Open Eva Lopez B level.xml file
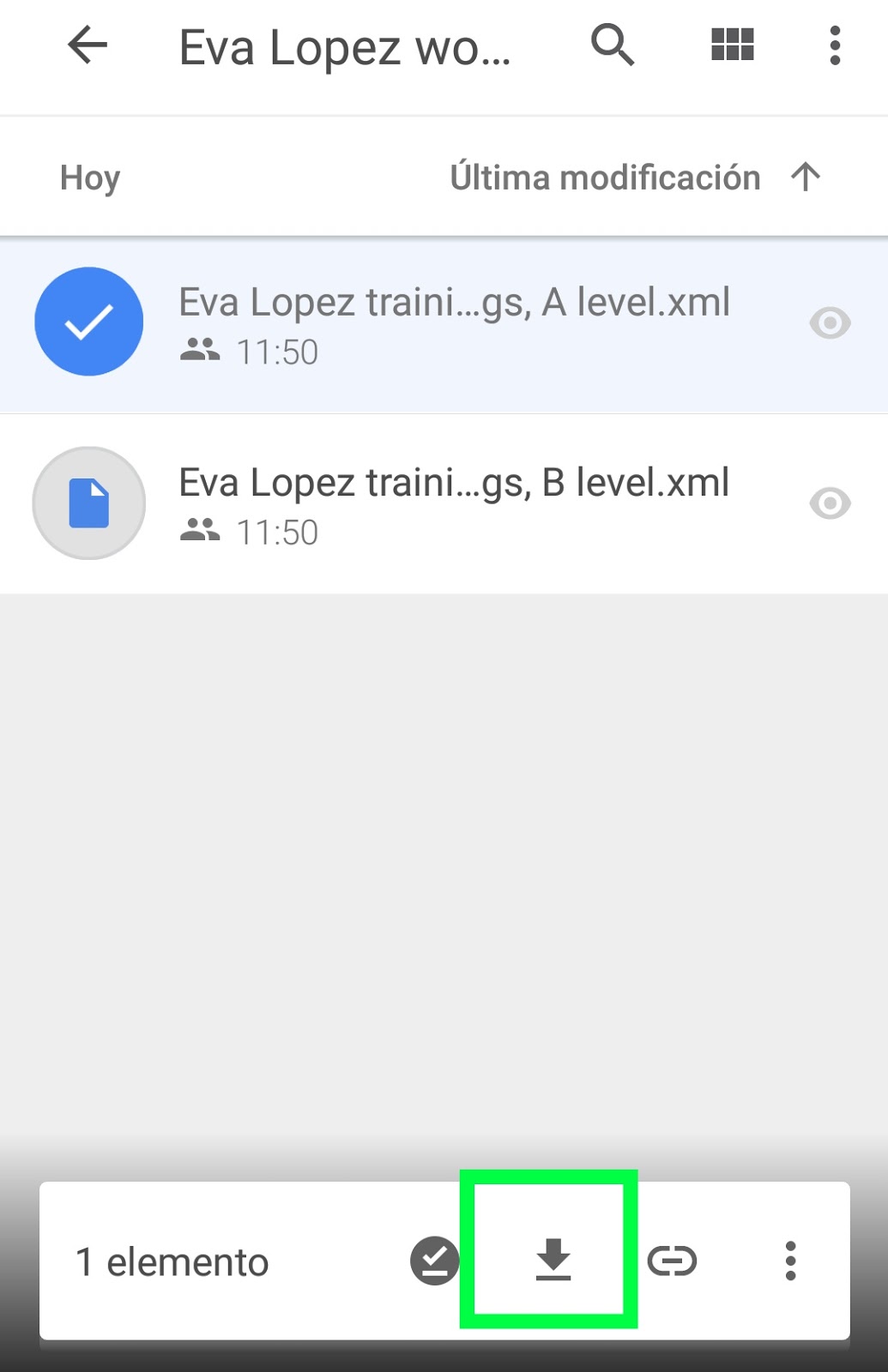 (x=453, y=484)
